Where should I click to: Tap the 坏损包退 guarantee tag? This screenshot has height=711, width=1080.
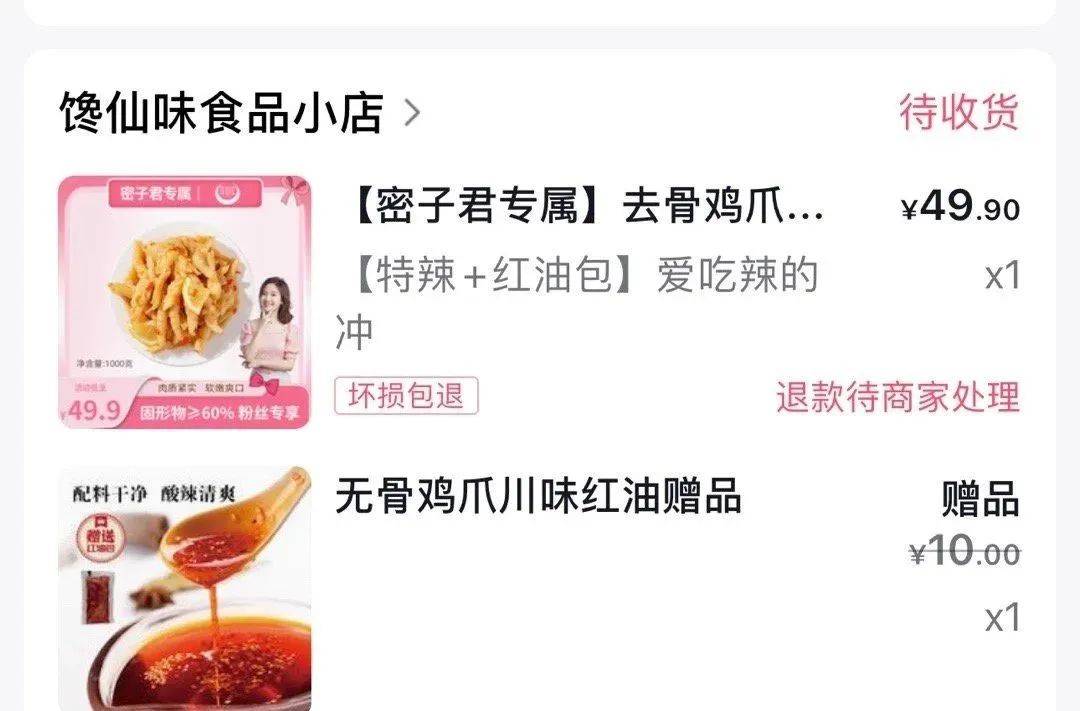click(406, 396)
